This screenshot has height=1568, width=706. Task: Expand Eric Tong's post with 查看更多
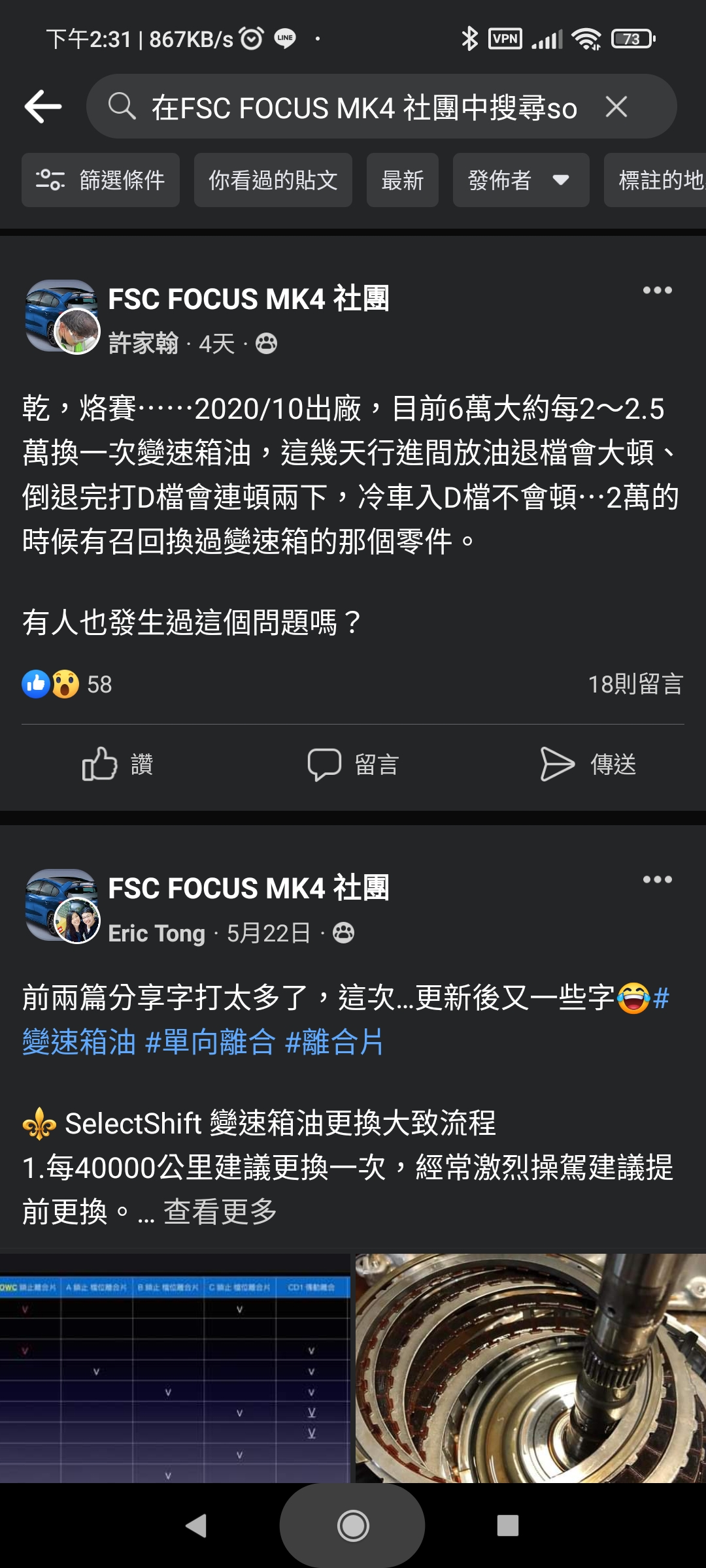pyautogui.click(x=220, y=1212)
